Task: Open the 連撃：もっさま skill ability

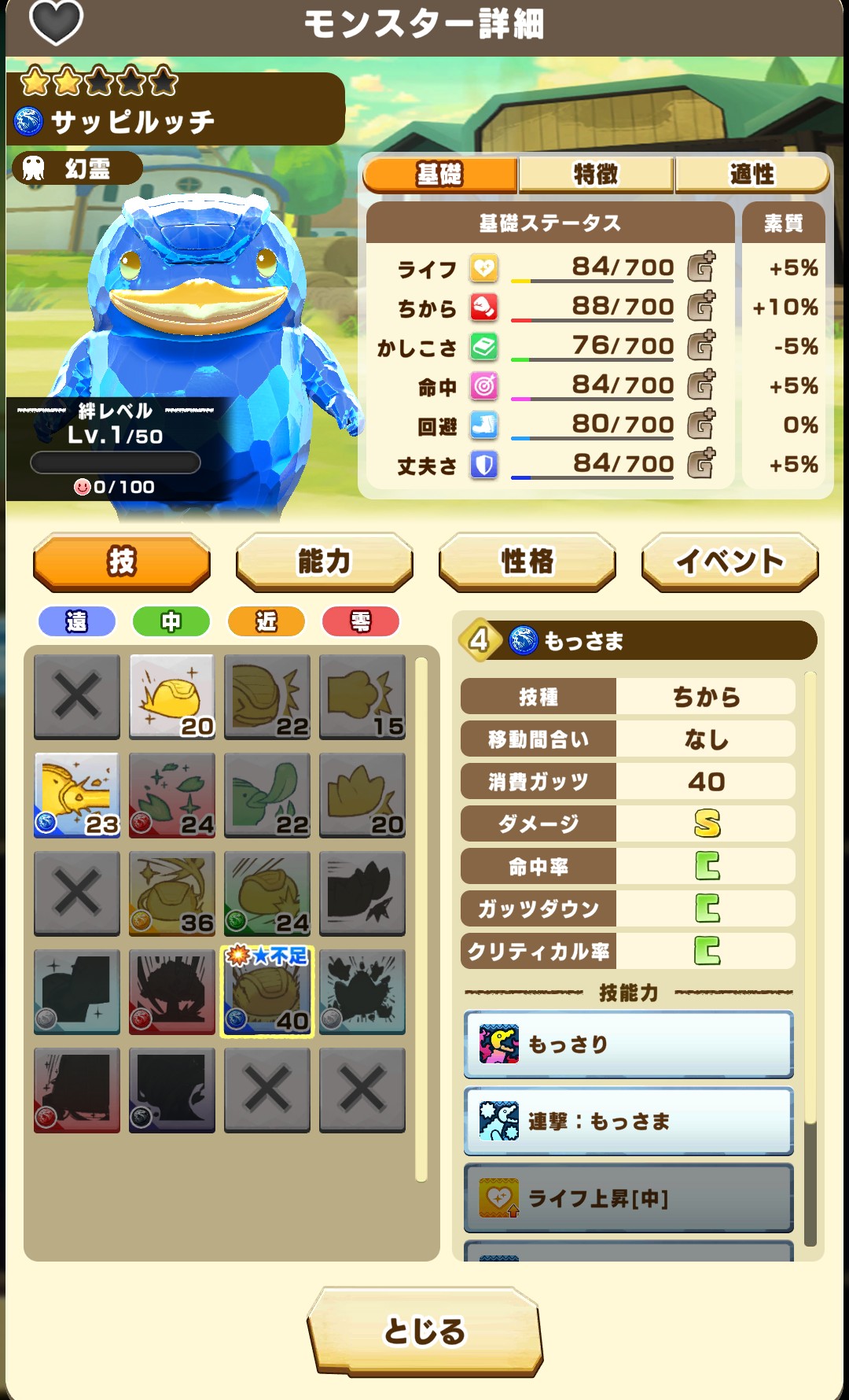Action: tap(628, 1121)
